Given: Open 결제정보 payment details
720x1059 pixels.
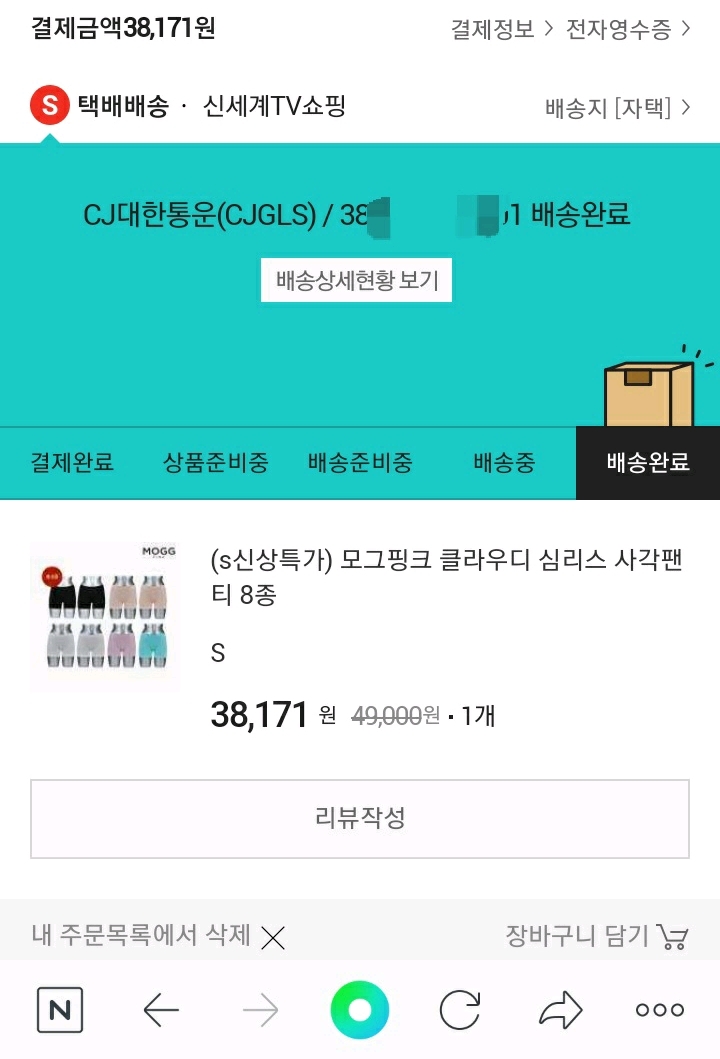Looking at the screenshot, I should [x=501, y=29].
